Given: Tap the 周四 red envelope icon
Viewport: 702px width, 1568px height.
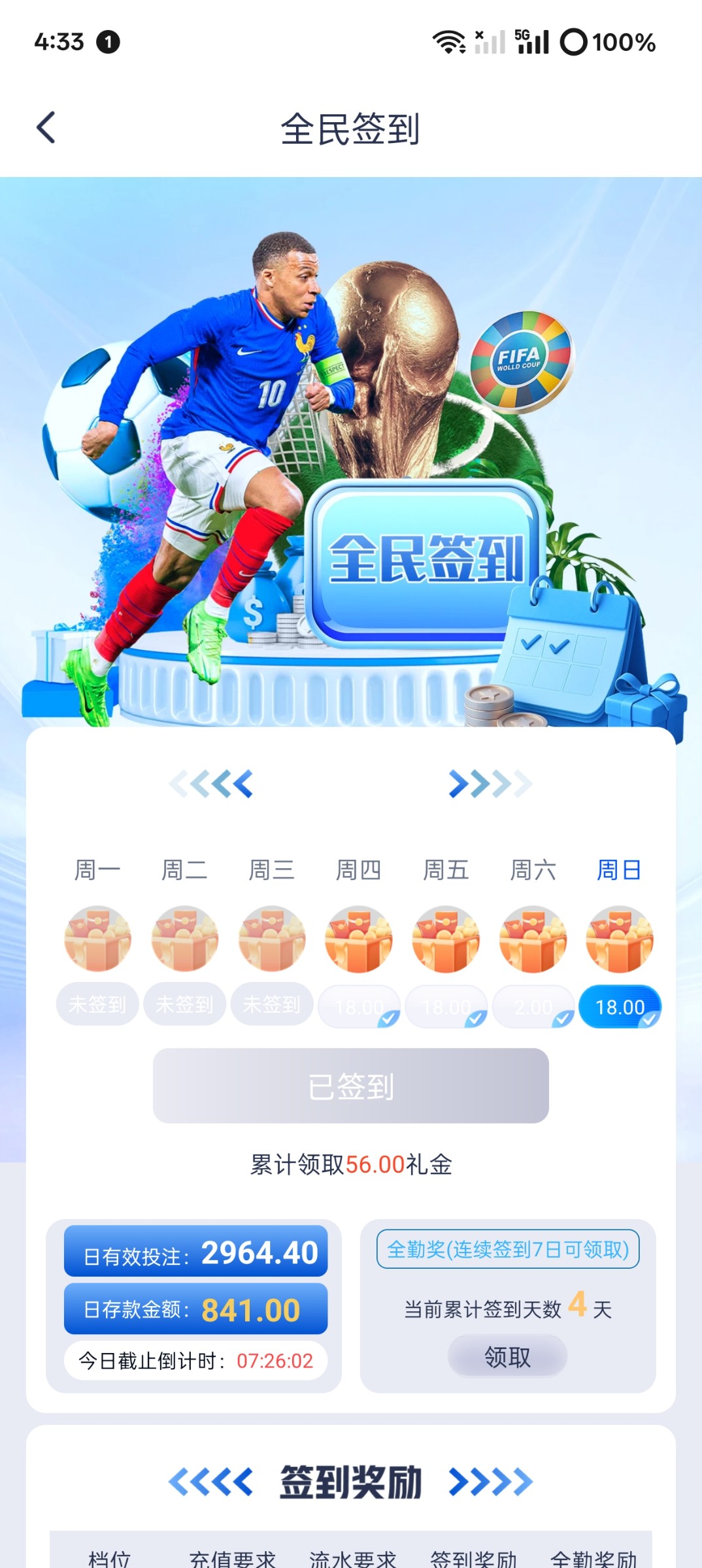Looking at the screenshot, I should (x=358, y=939).
